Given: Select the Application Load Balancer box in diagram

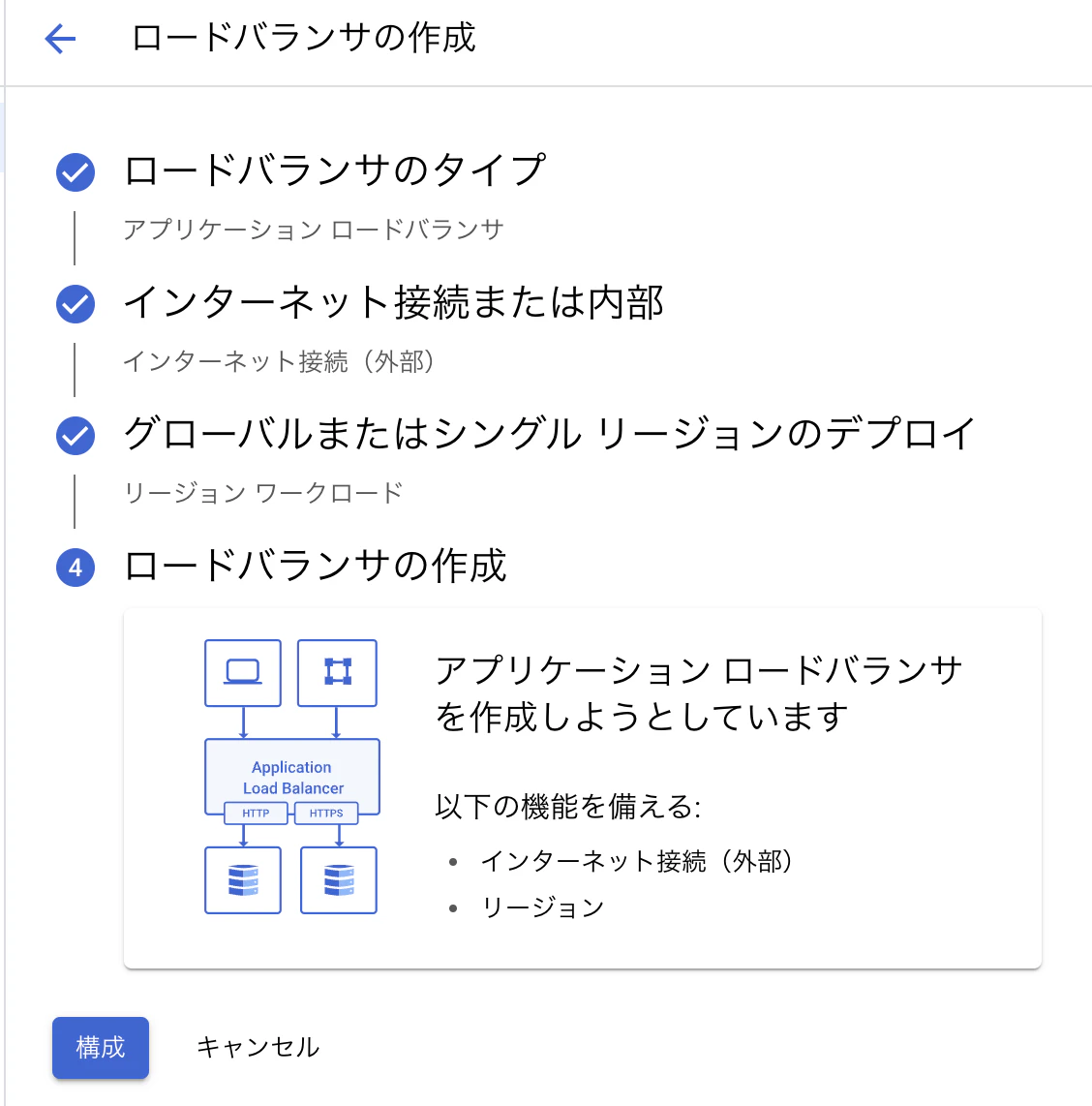Looking at the screenshot, I should coord(291,777).
